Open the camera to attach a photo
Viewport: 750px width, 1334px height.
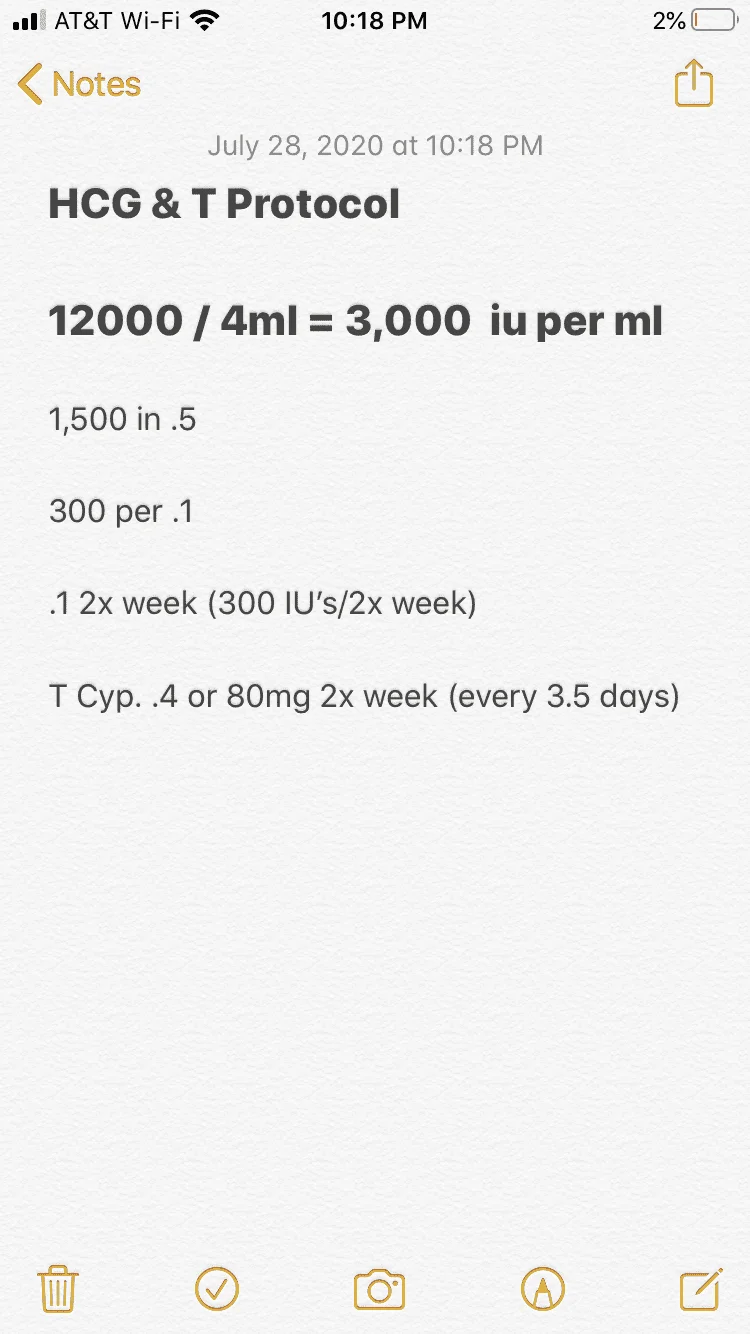coord(379,1289)
